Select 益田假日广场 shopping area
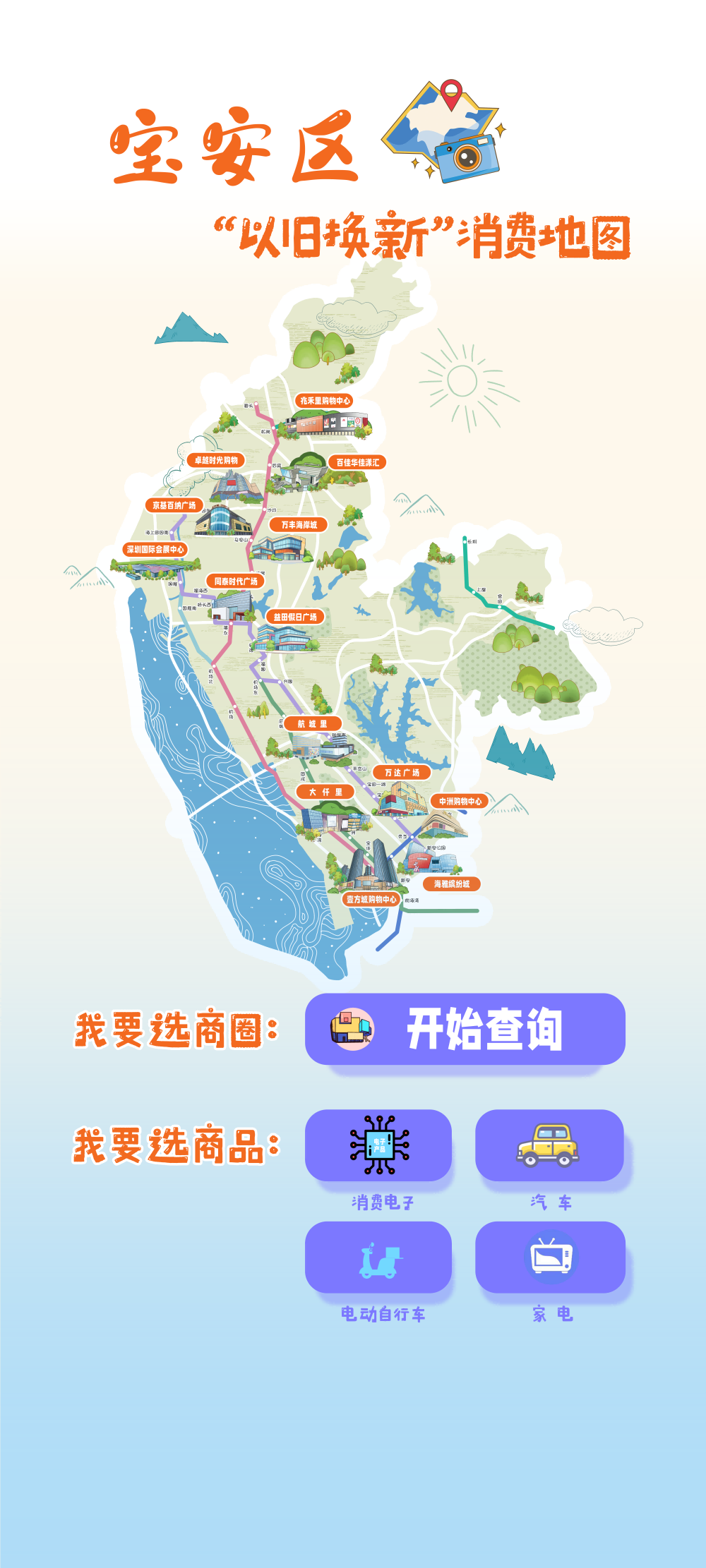Image resolution: width=706 pixels, height=1568 pixels. tap(295, 616)
